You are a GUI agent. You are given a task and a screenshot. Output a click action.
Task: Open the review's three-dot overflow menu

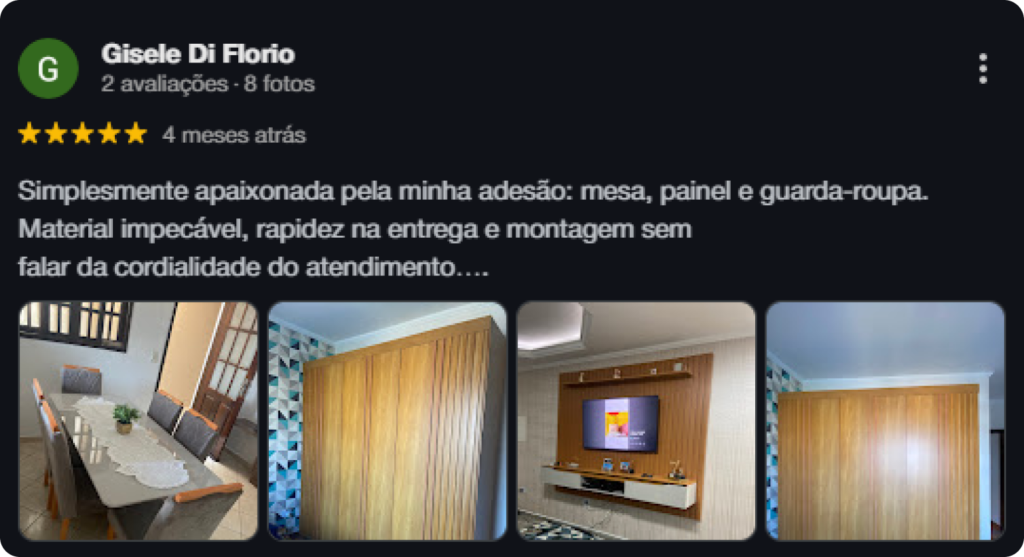click(x=982, y=69)
